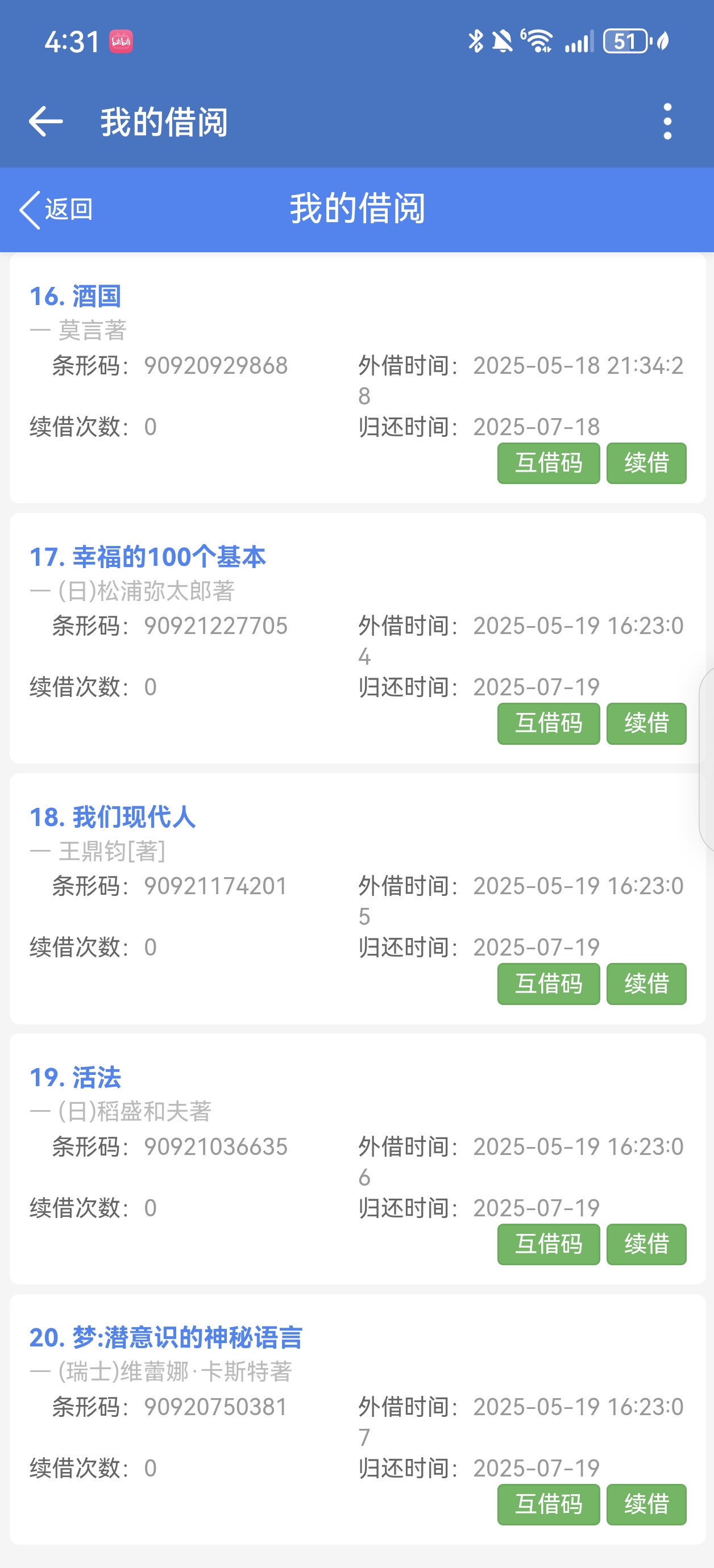The image size is (714, 1568).
Task: Renew the loan for 梦:潜意识的神秘语言
Action: 646,1504
